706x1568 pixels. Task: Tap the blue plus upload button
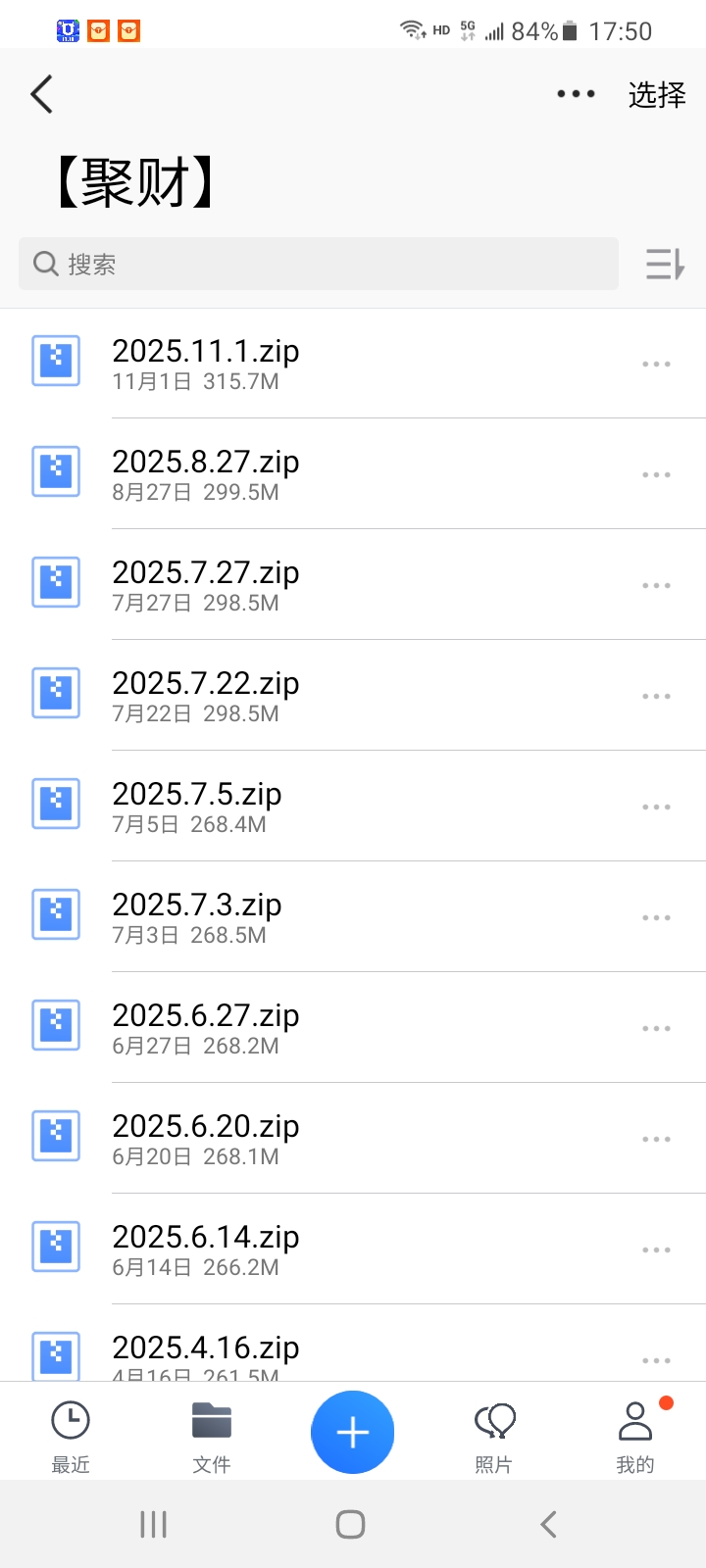coord(353,1431)
